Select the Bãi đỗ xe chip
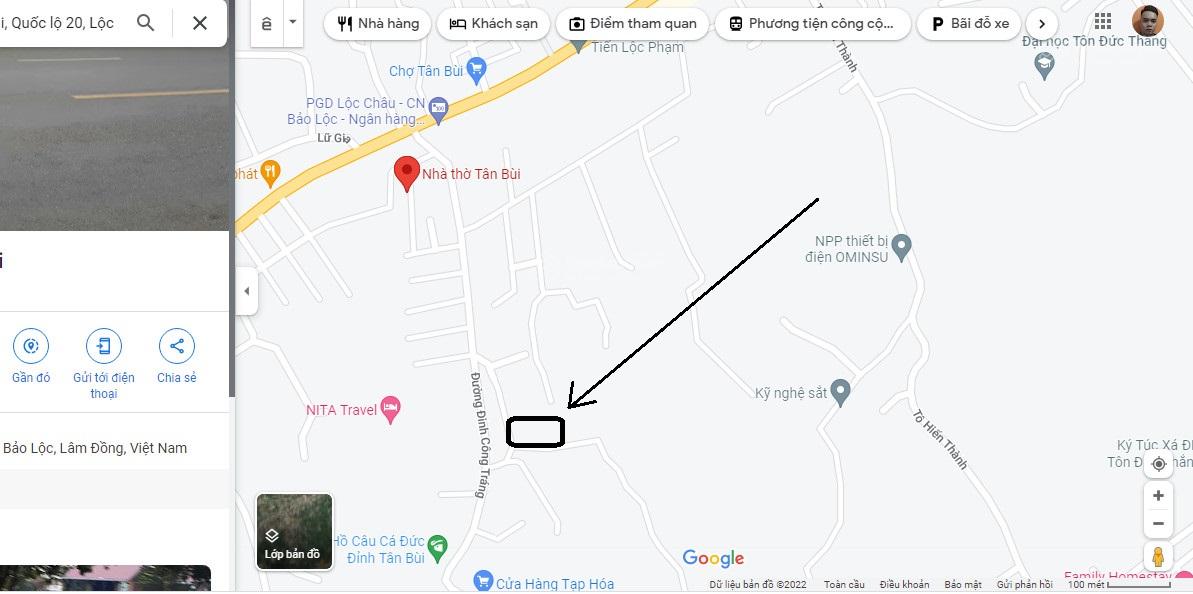The height and width of the screenshot is (594, 1193). coord(969,24)
